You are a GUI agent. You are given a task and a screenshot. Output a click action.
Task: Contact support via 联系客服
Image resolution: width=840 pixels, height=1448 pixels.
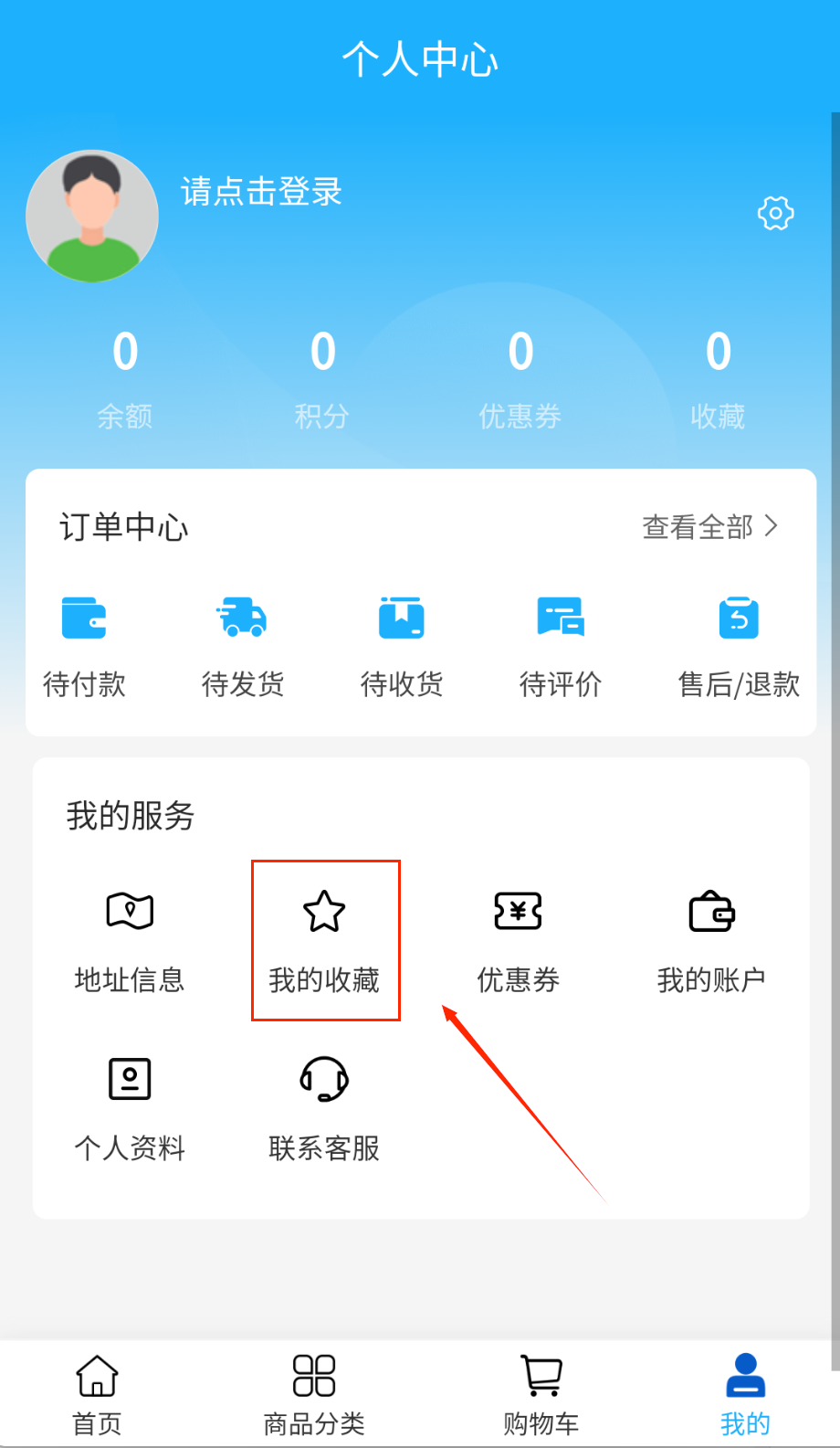click(x=324, y=1108)
